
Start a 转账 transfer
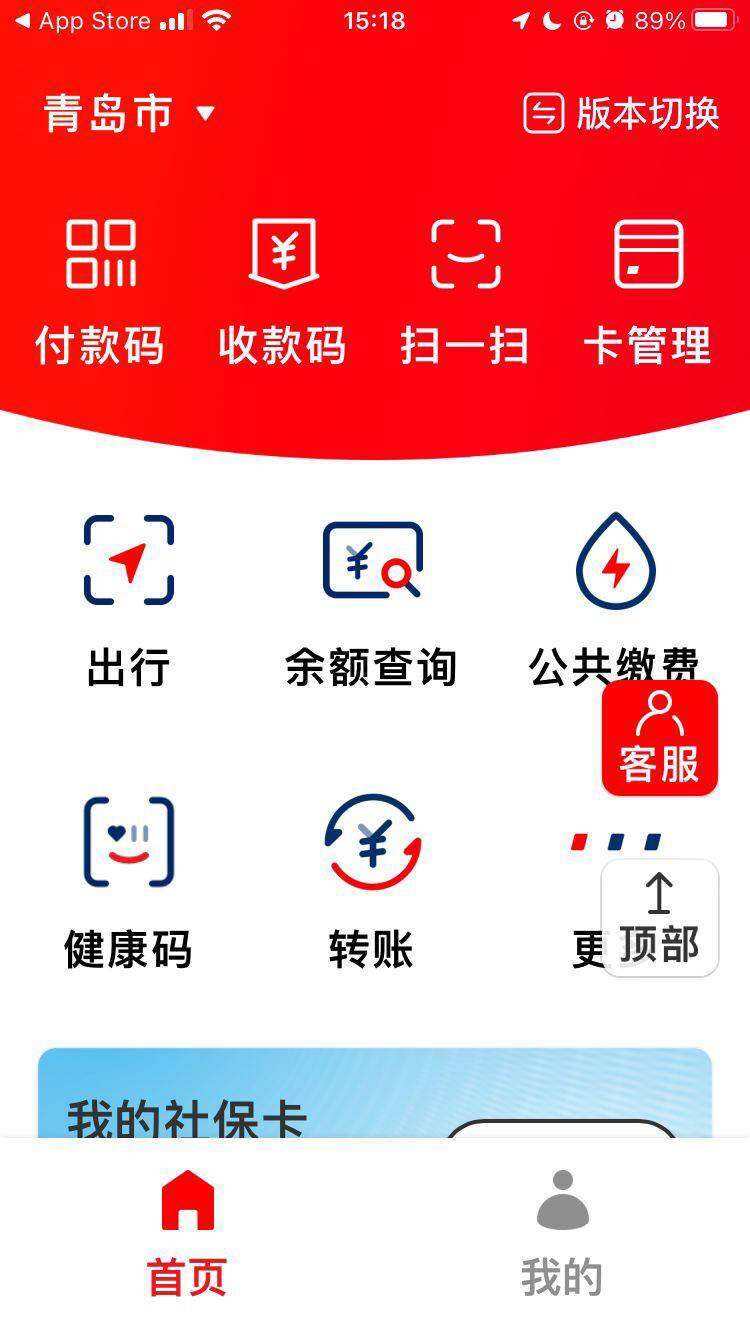374,885
